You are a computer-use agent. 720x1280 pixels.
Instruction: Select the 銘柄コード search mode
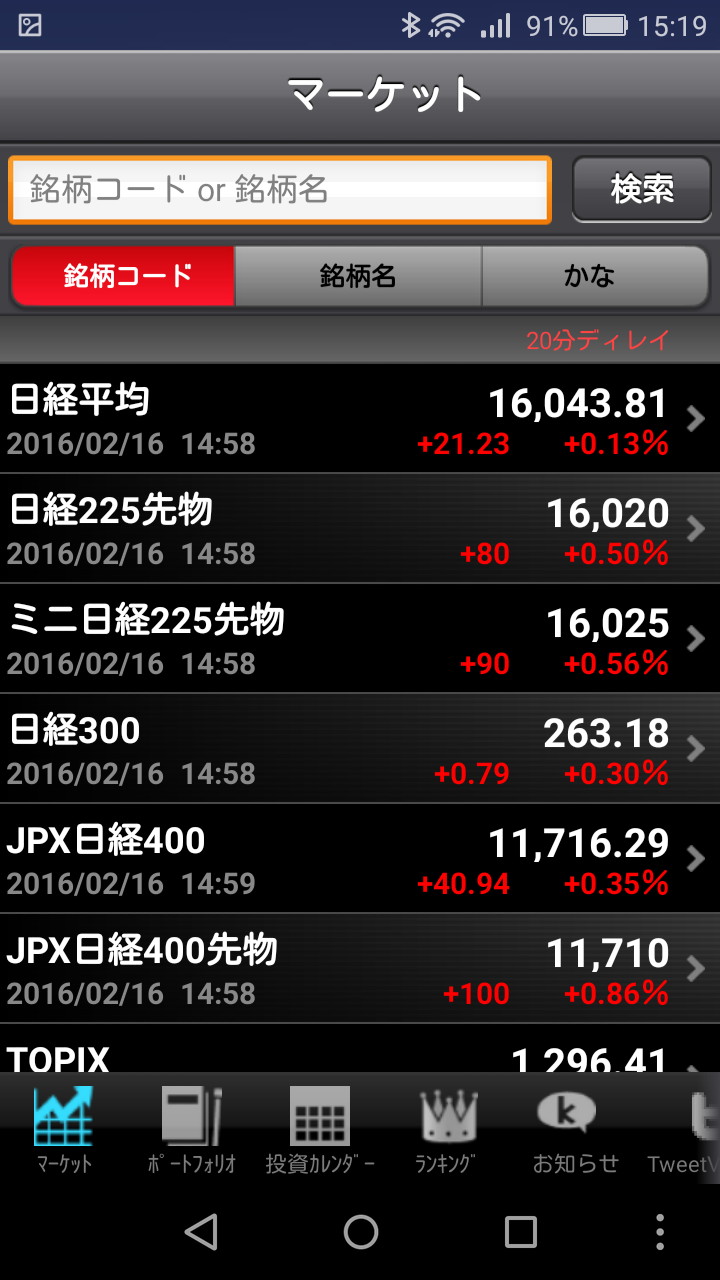pos(122,279)
